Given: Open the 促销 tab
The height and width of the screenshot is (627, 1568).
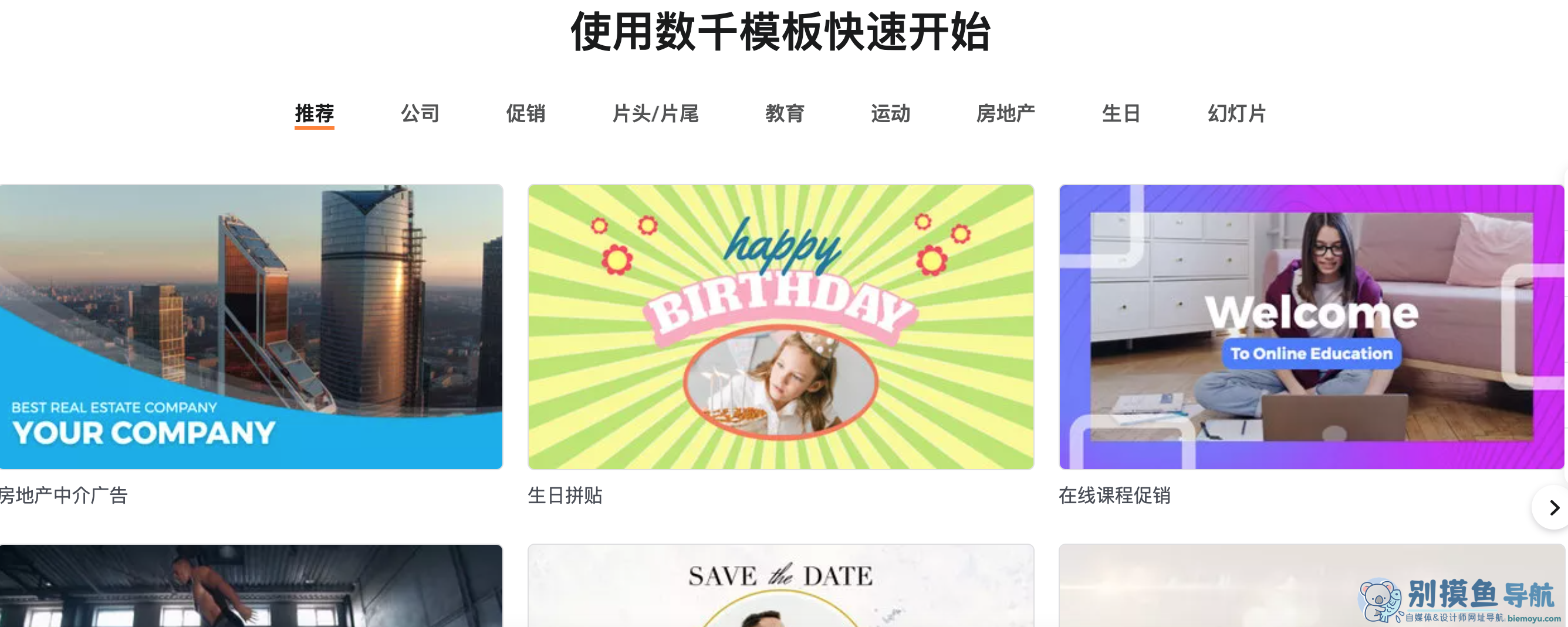Looking at the screenshot, I should [x=525, y=113].
